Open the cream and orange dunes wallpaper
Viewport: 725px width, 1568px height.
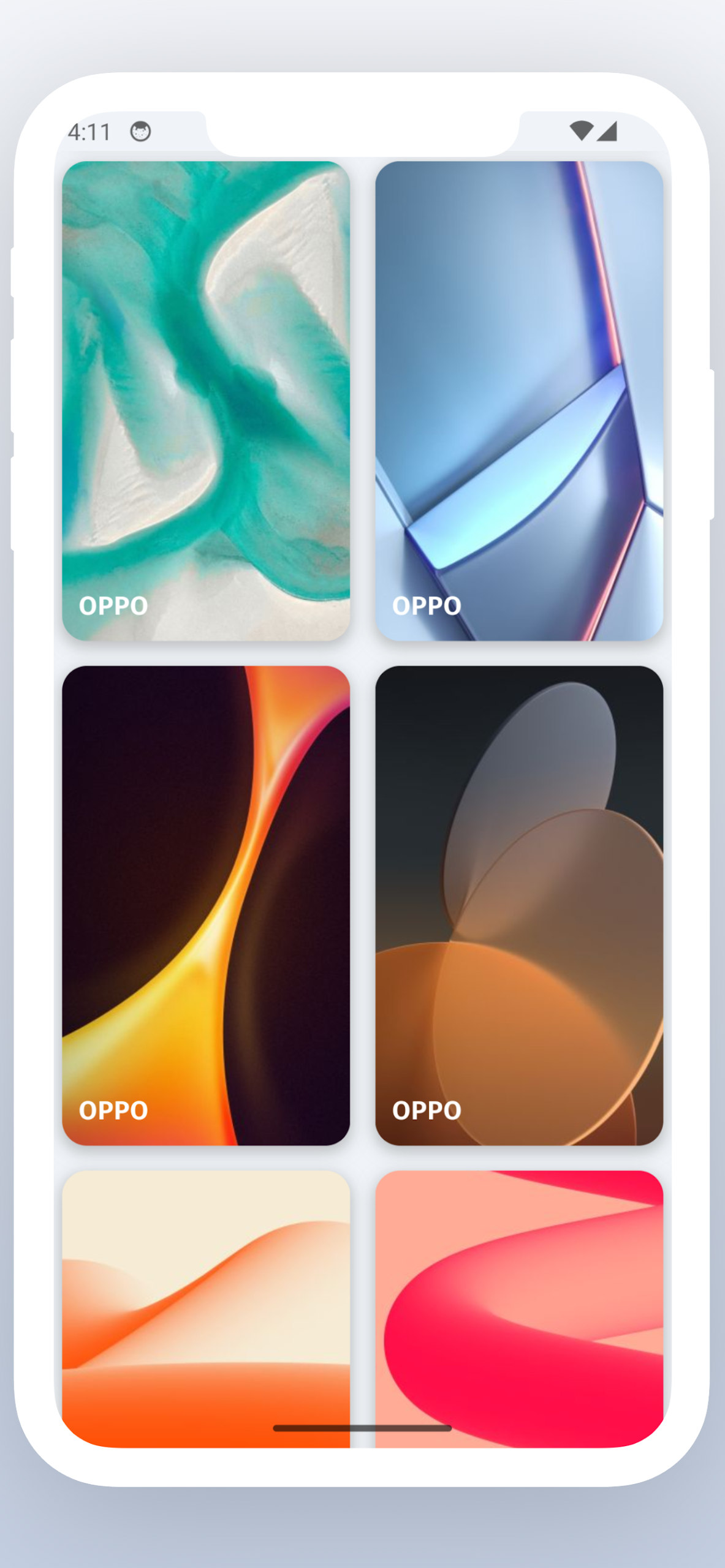[206, 1309]
